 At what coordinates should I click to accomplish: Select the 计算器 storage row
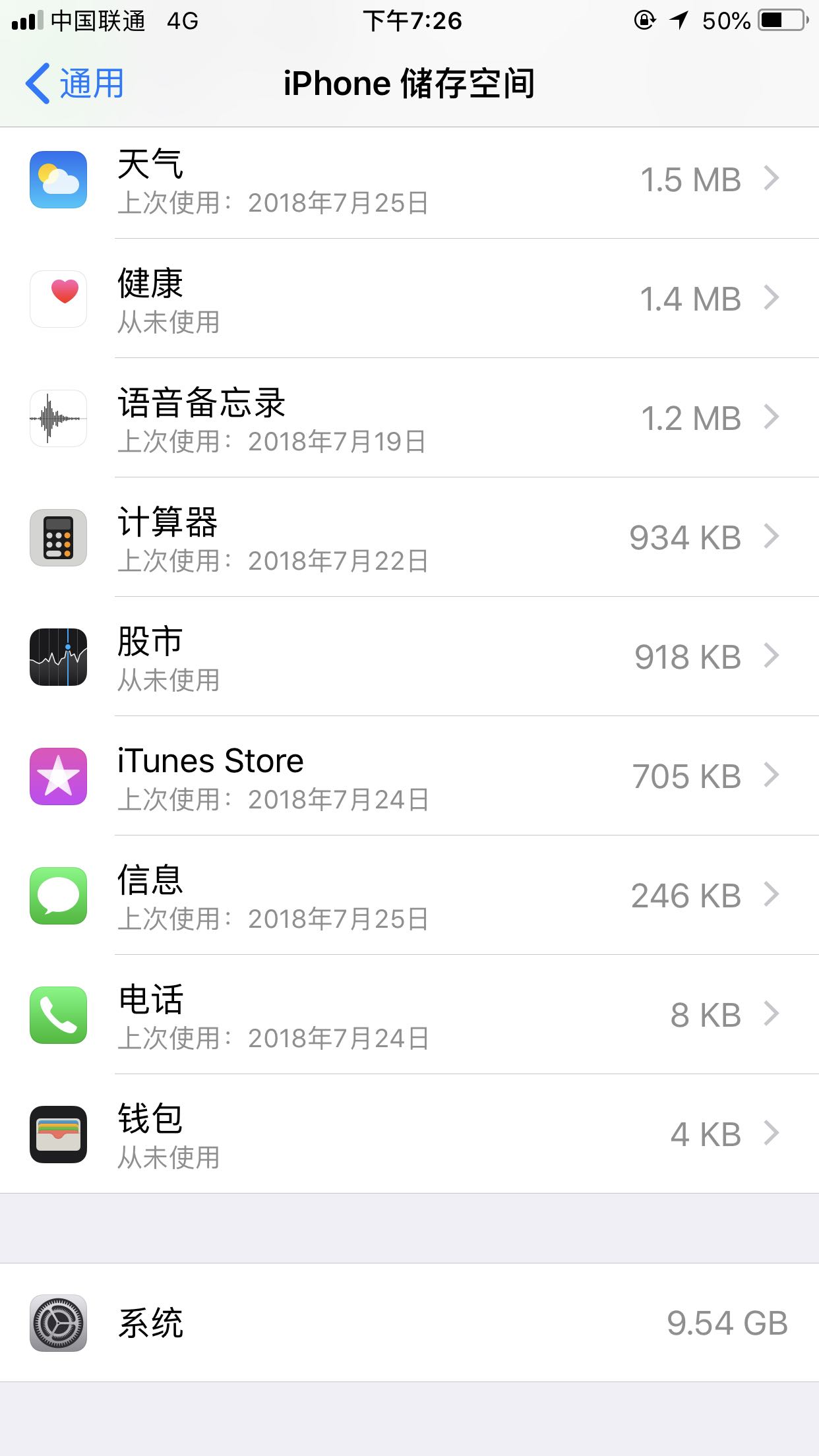pos(409,538)
